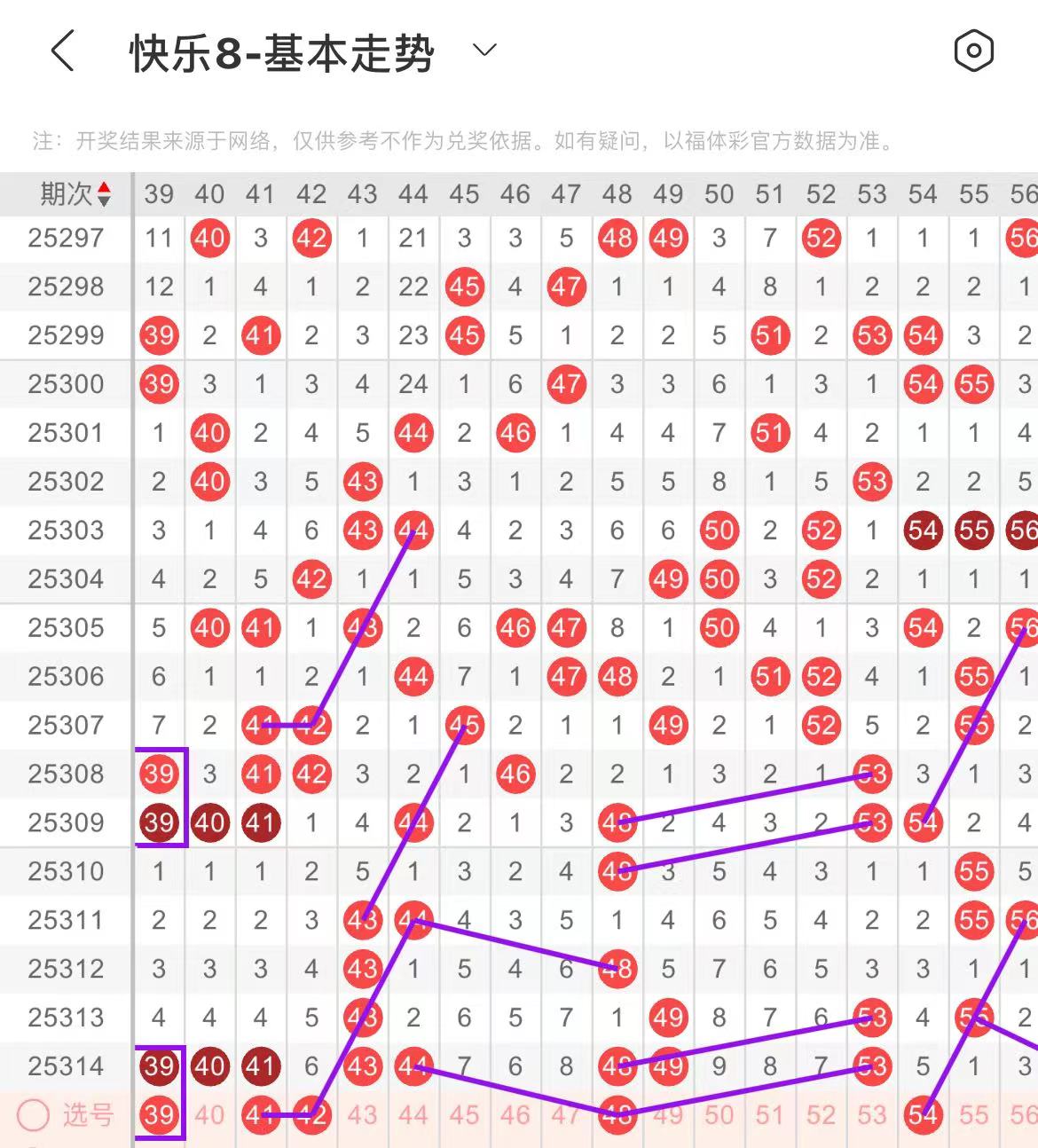Select number 40 in the 选号 row
Screen dimensions: 1038x1148
[209, 1115]
